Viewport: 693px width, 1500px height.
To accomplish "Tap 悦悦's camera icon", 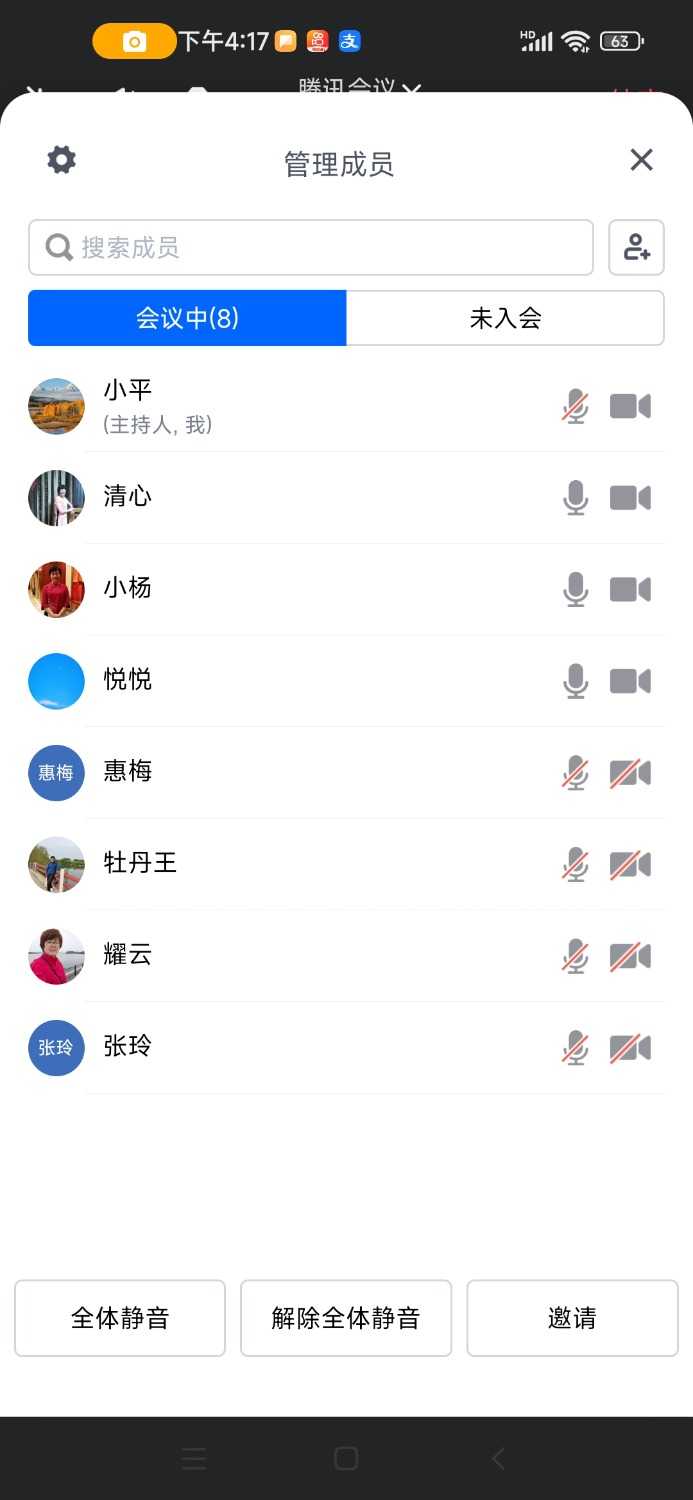I will 631,682.
